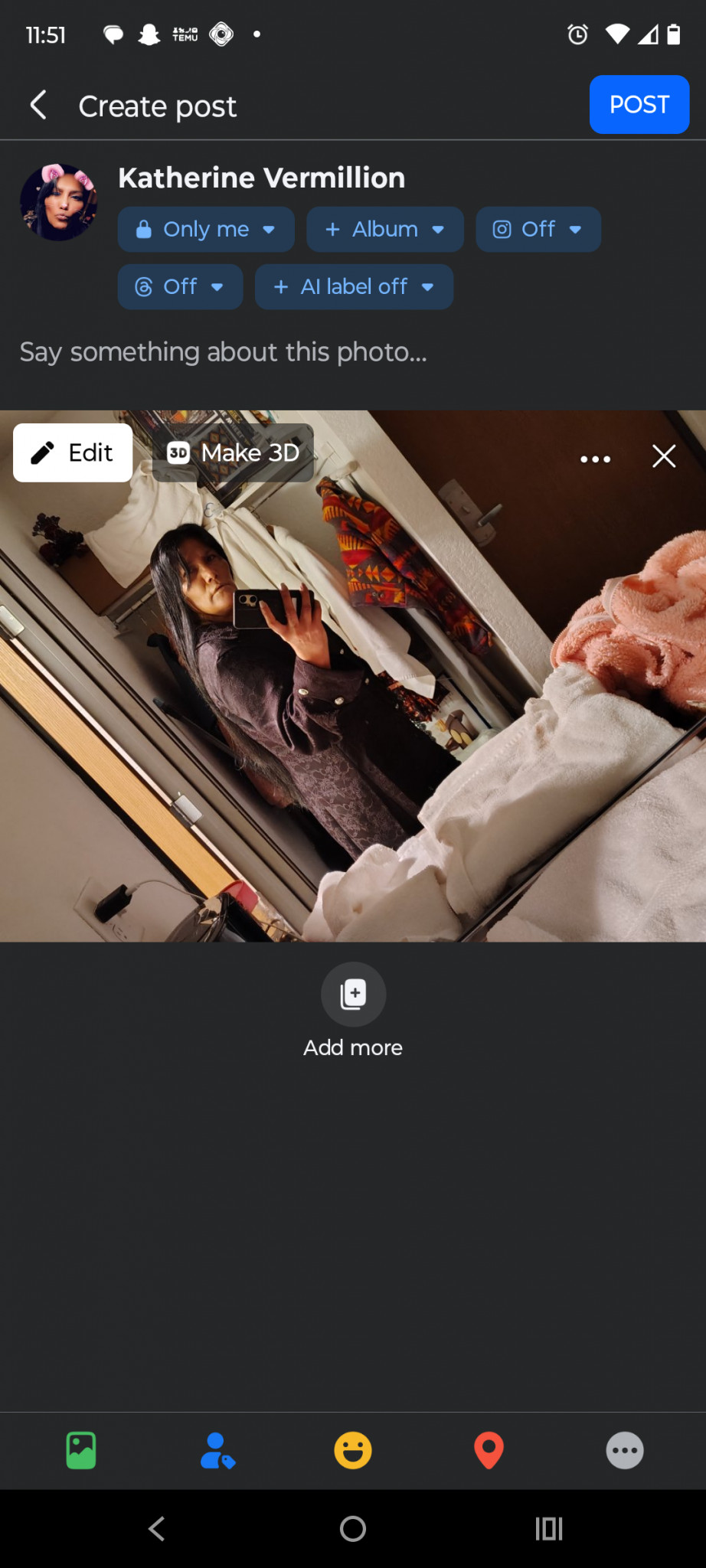Expand the AI label off dropdown

pyautogui.click(x=354, y=287)
